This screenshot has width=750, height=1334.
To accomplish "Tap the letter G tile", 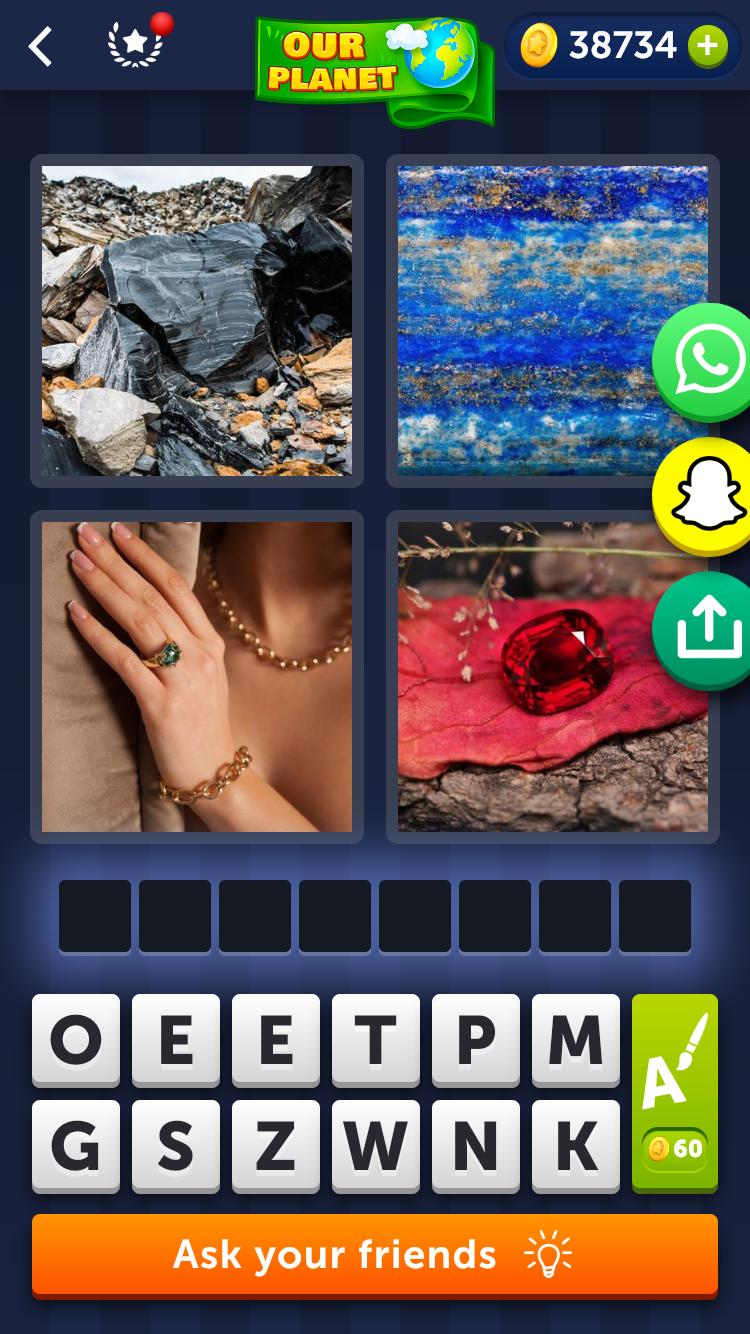I will tap(76, 1146).
